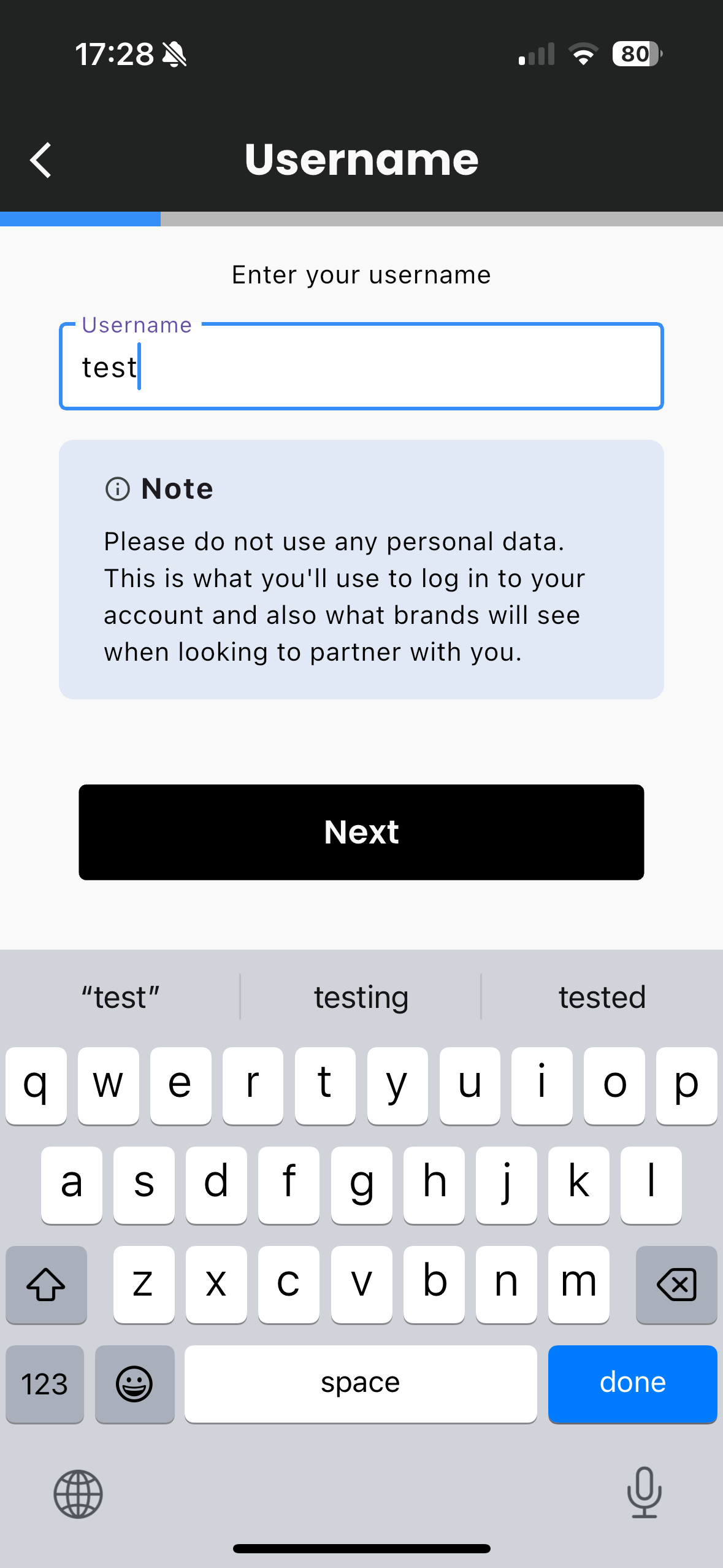Go back using the header arrow
The image size is (723, 1568).
[x=41, y=160]
